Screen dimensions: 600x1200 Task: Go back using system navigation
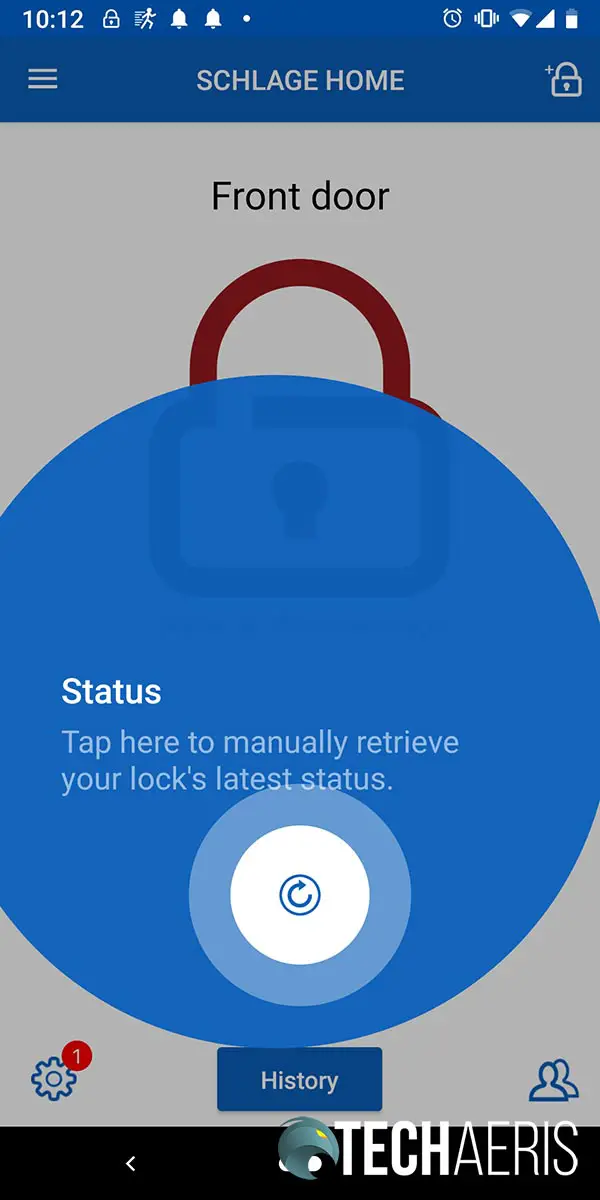130,1163
